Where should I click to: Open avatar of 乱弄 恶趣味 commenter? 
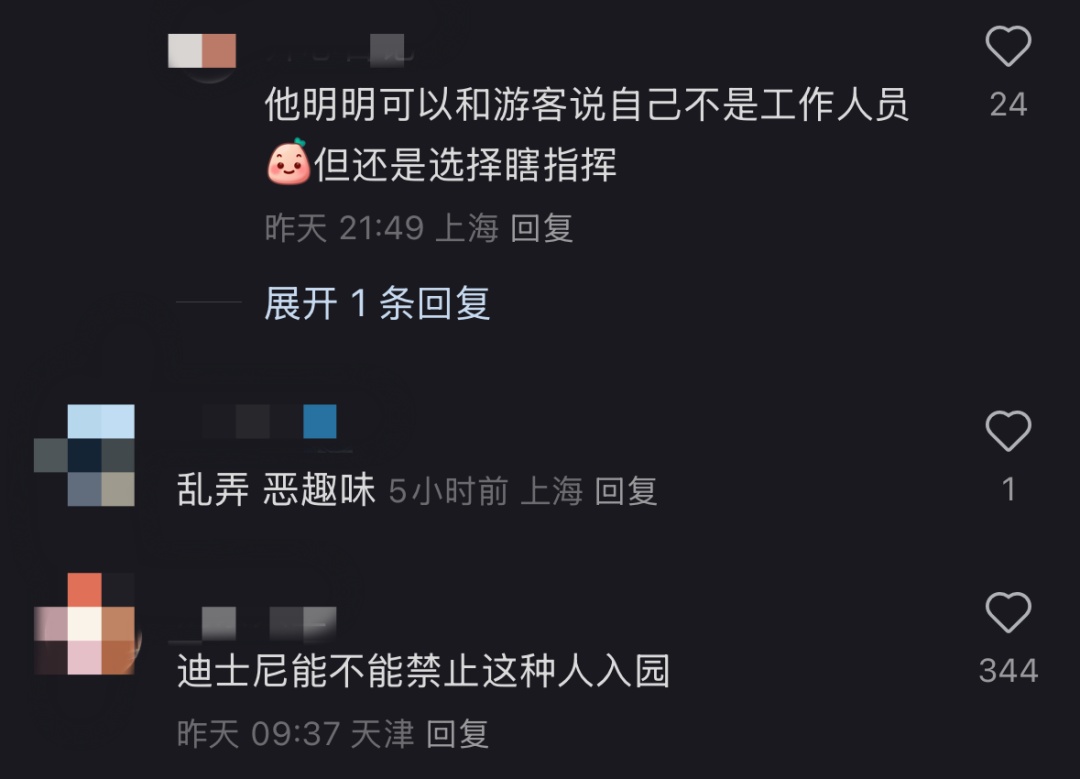point(85,455)
